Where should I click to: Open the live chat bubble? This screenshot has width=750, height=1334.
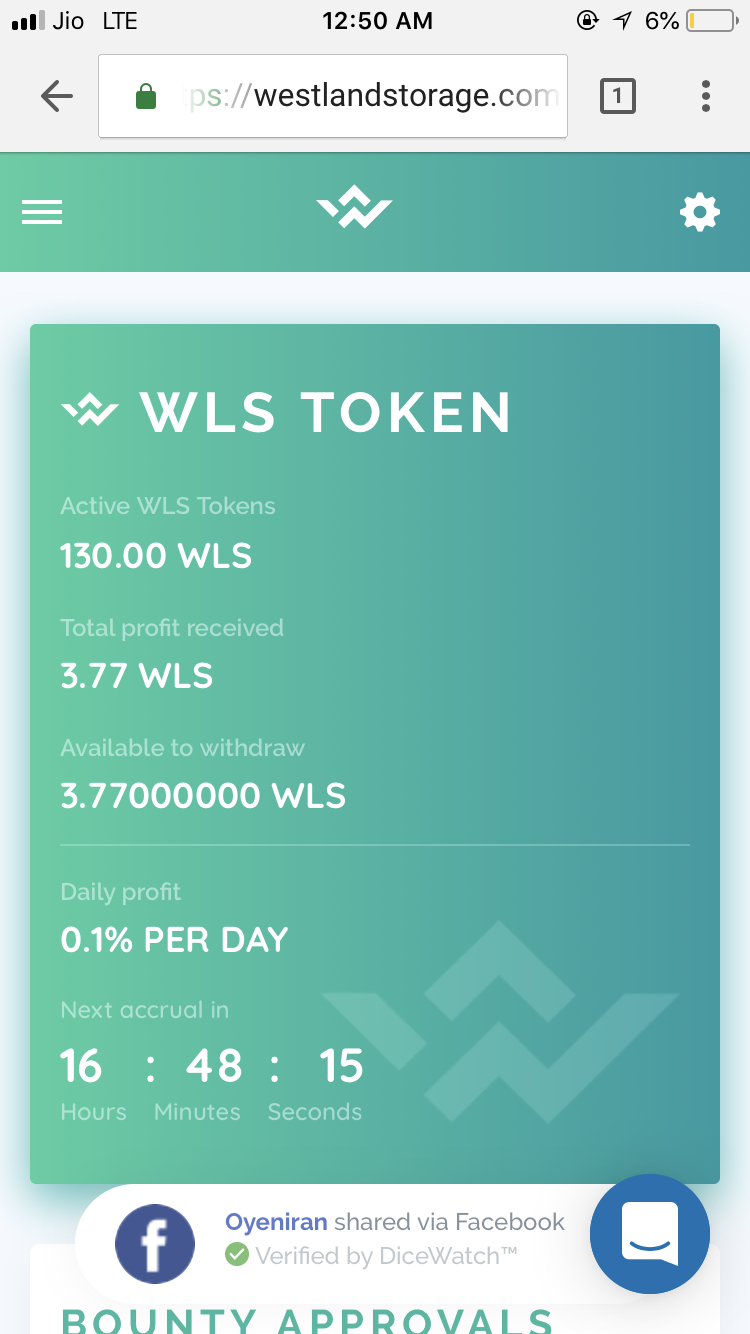tap(650, 1234)
